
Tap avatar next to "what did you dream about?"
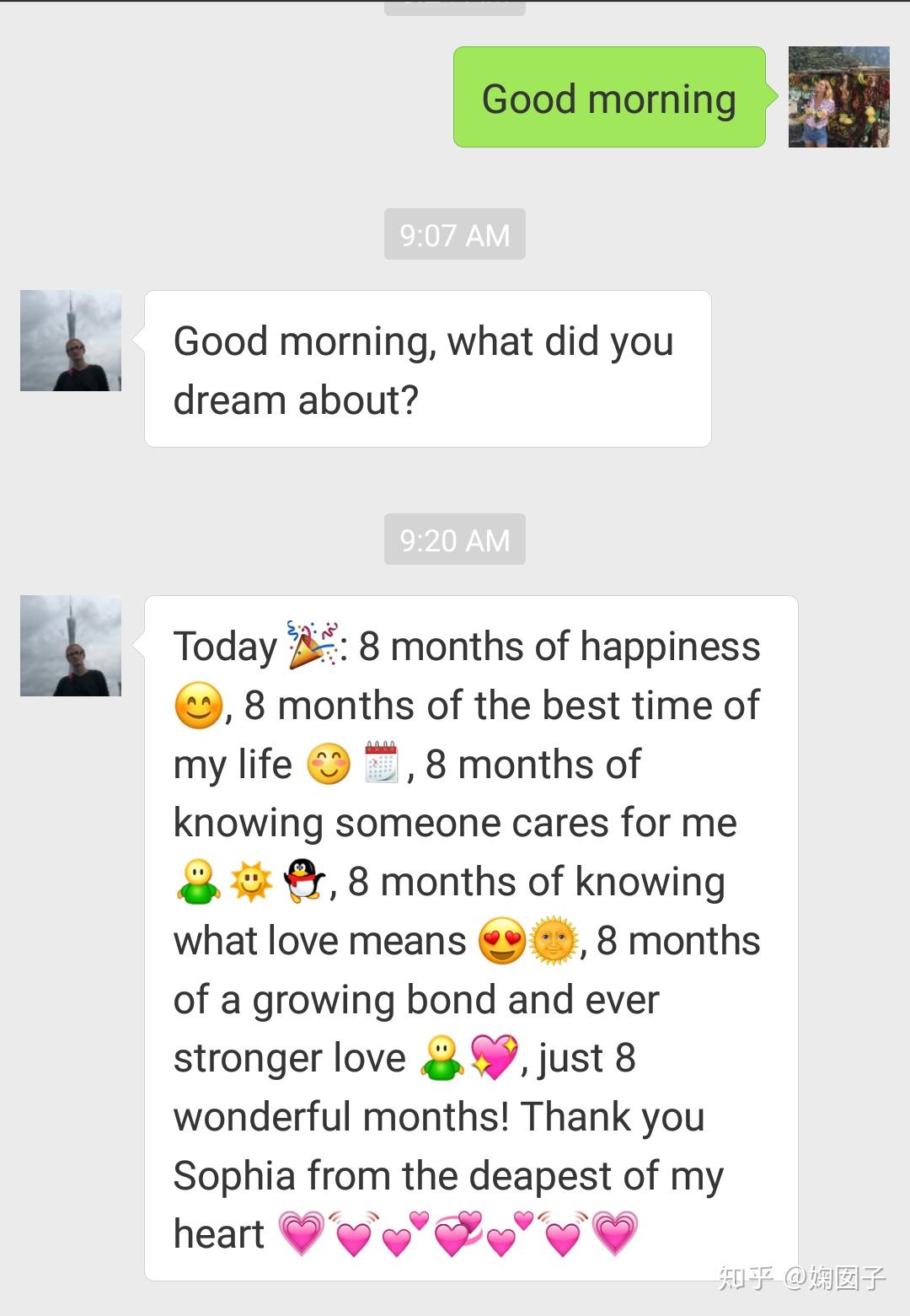tap(71, 341)
